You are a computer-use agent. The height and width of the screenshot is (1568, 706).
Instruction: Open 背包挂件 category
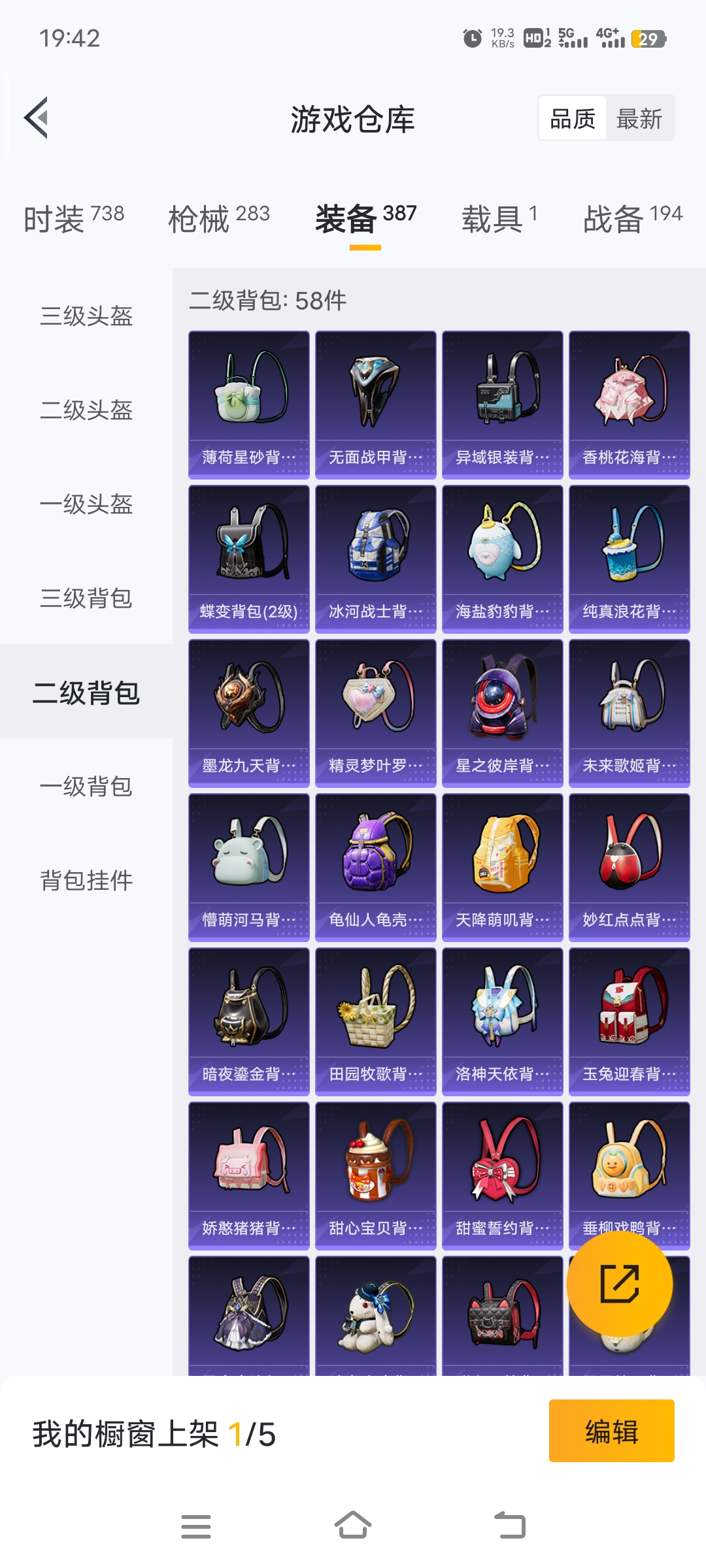(x=86, y=881)
